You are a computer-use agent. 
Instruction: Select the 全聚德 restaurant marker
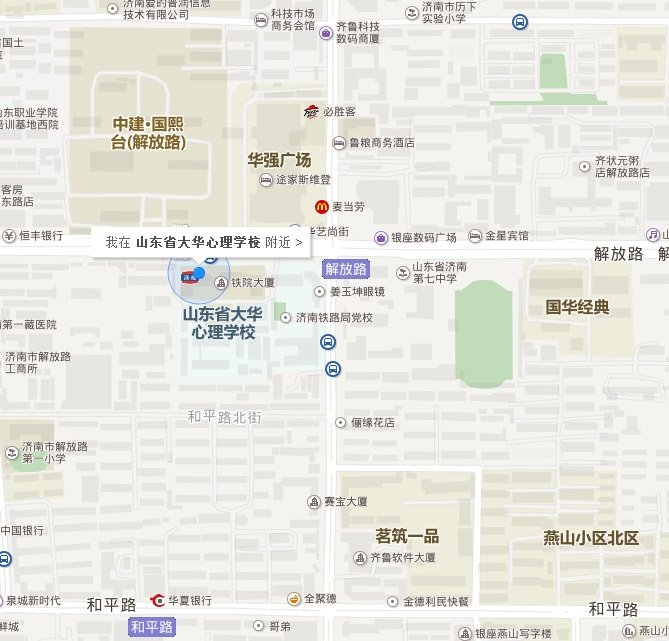294,598
